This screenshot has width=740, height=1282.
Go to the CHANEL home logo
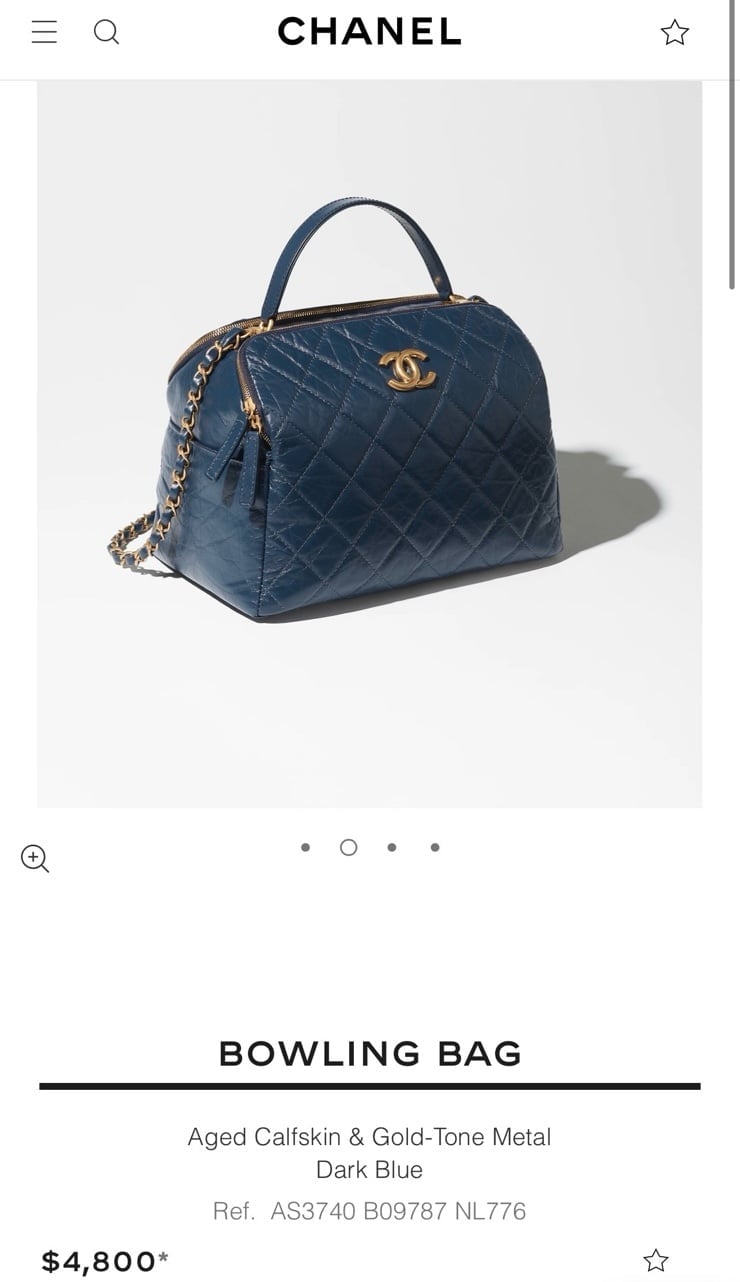coord(369,32)
